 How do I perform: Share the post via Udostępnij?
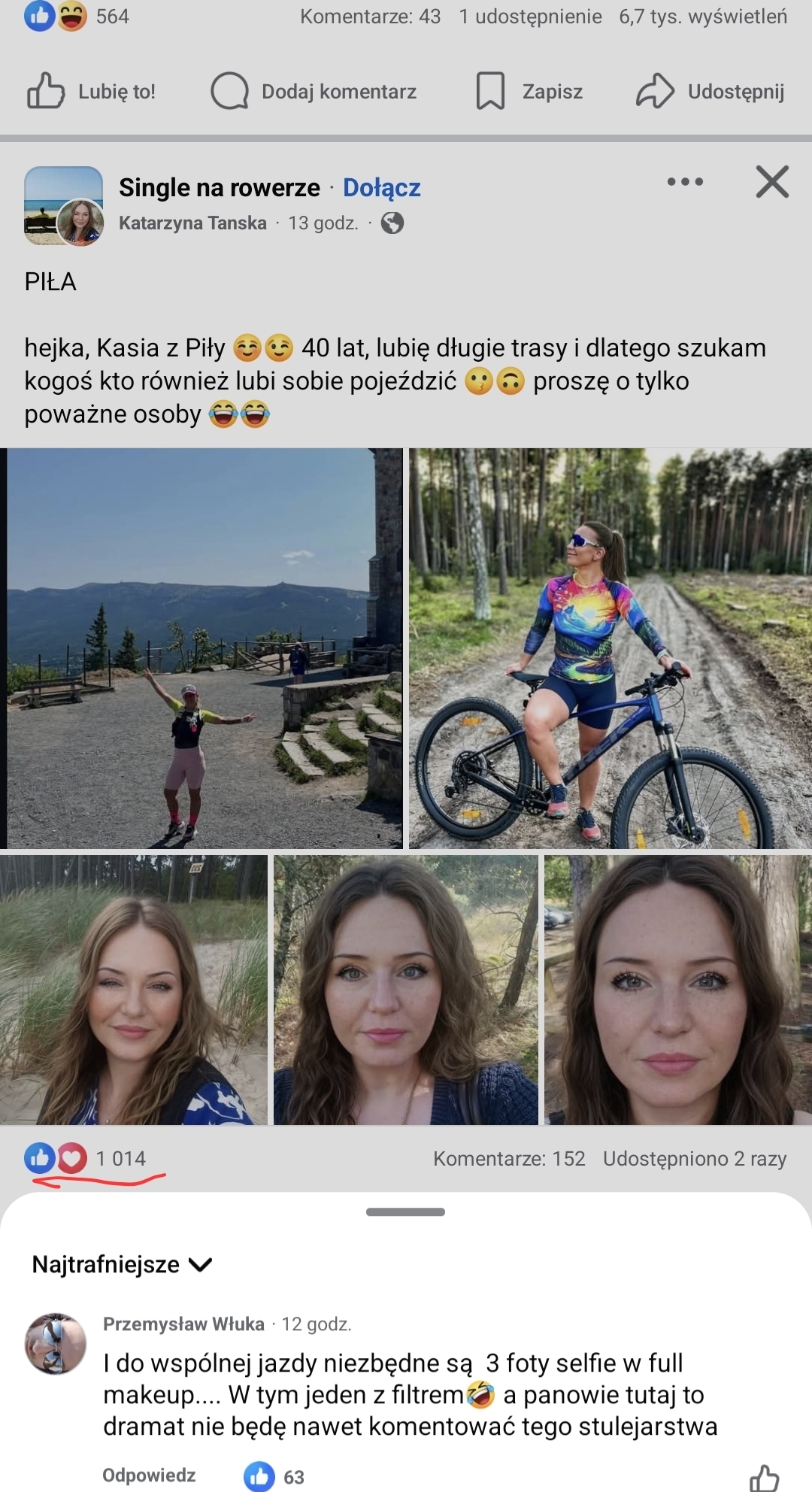coord(710,92)
